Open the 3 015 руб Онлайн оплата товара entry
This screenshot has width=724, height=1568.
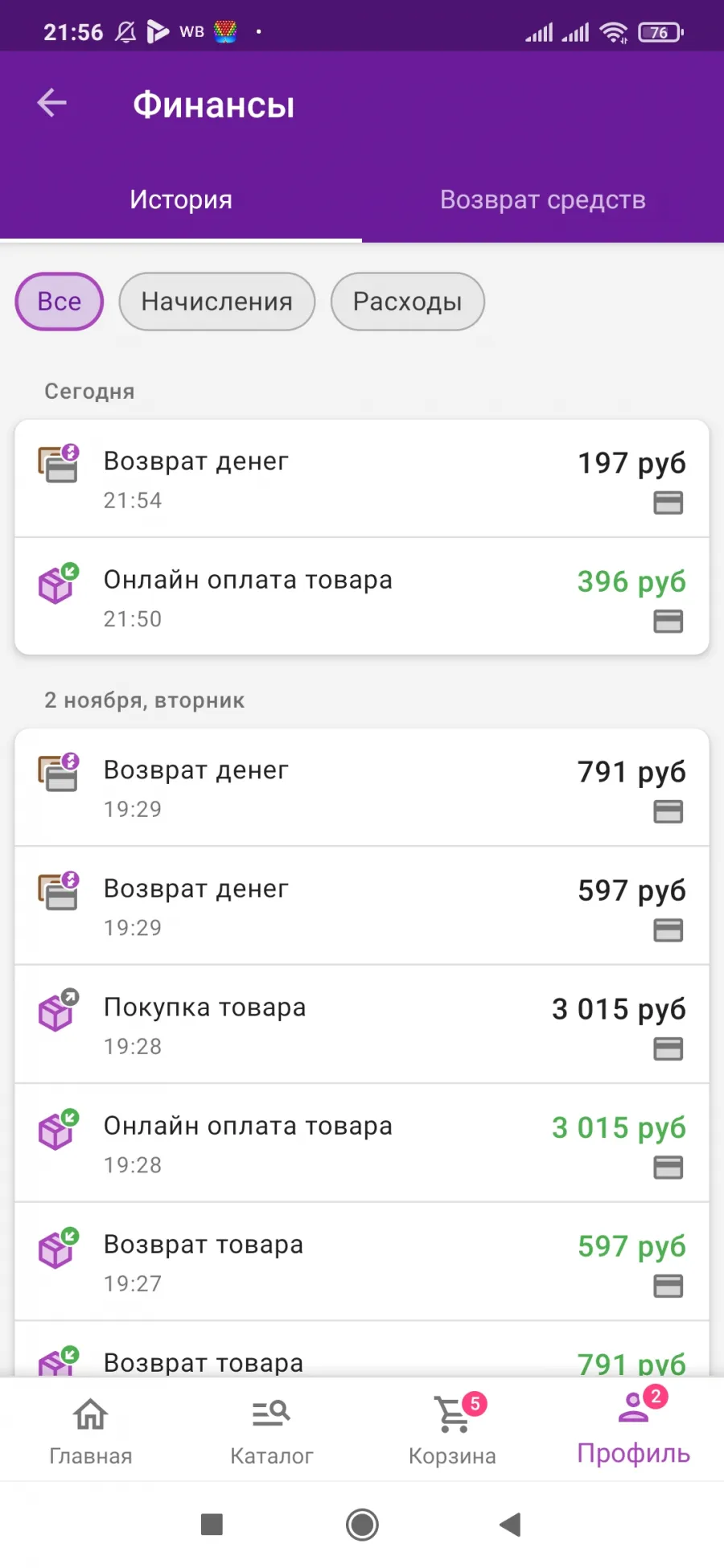(362, 1143)
